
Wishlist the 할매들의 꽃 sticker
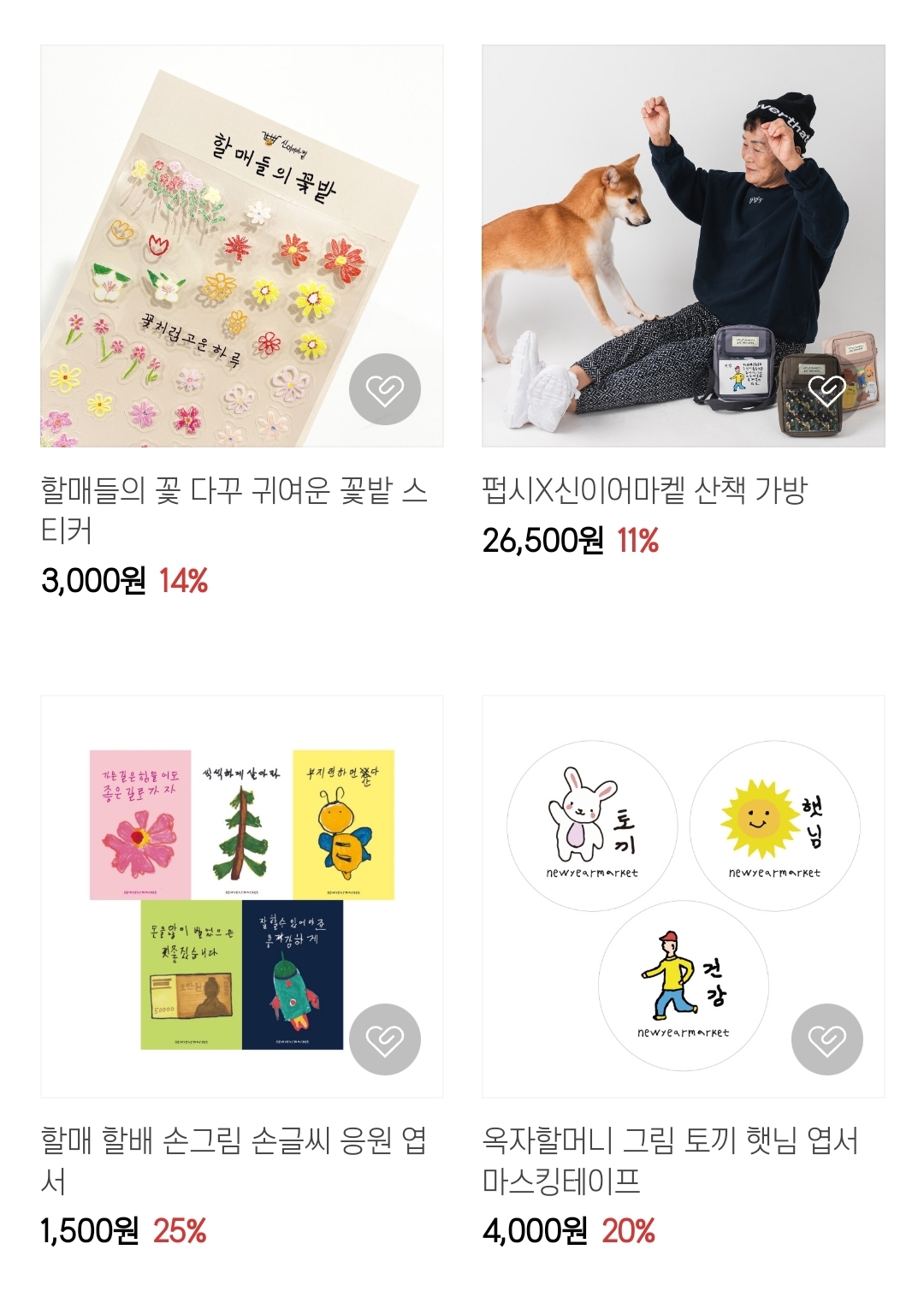point(385,389)
